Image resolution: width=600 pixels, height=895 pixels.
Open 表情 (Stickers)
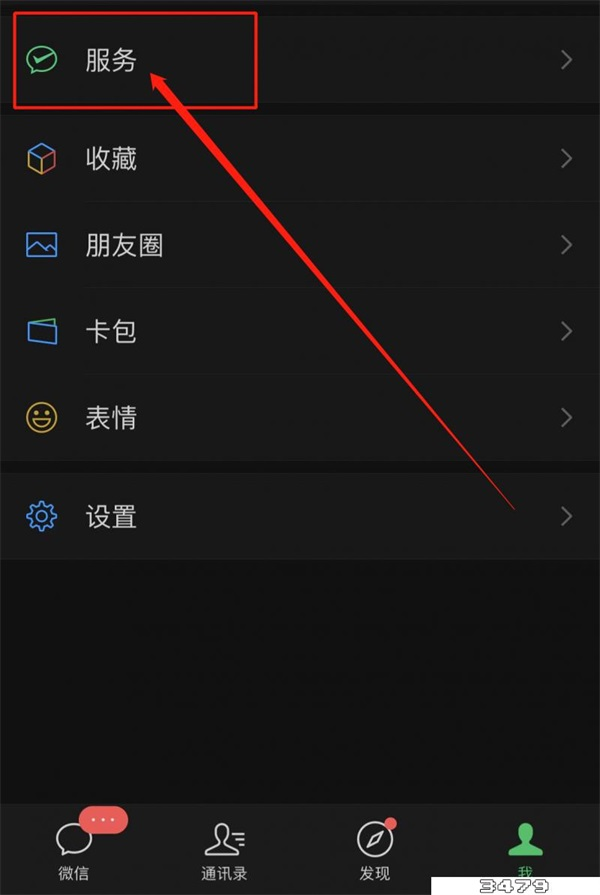pos(110,417)
